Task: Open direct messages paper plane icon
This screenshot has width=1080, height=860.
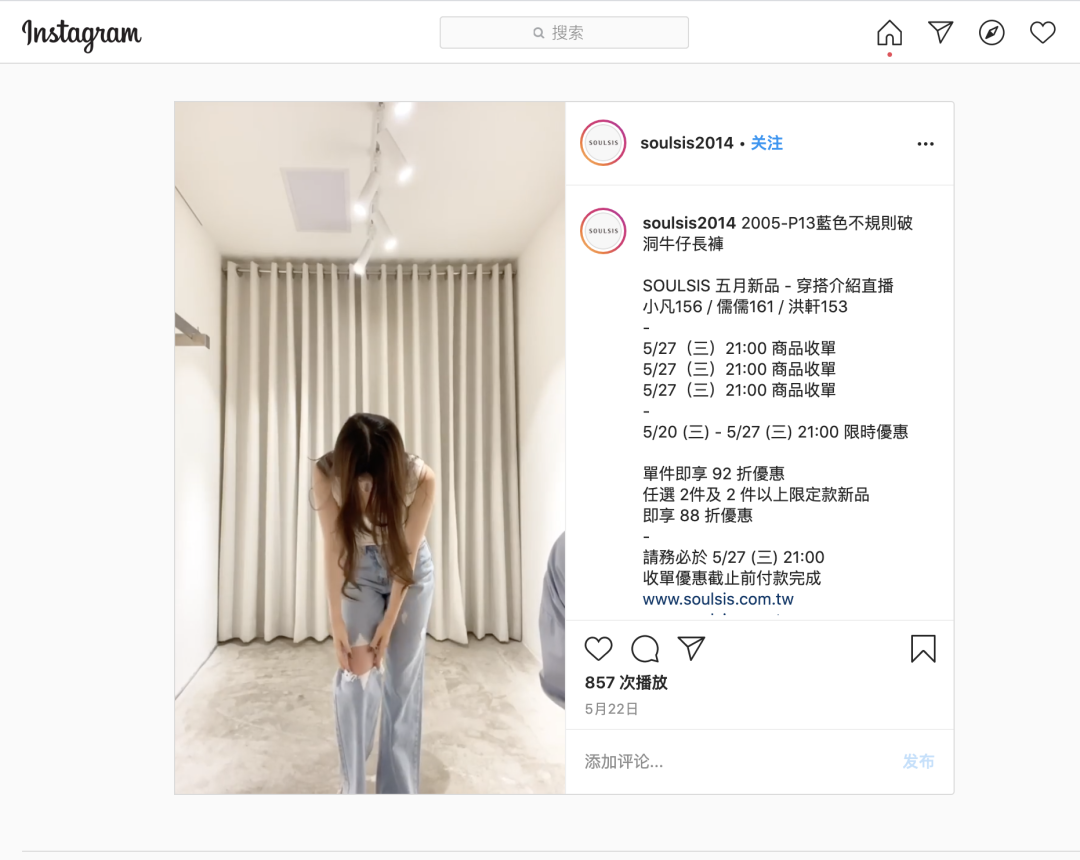Action: 940,33
